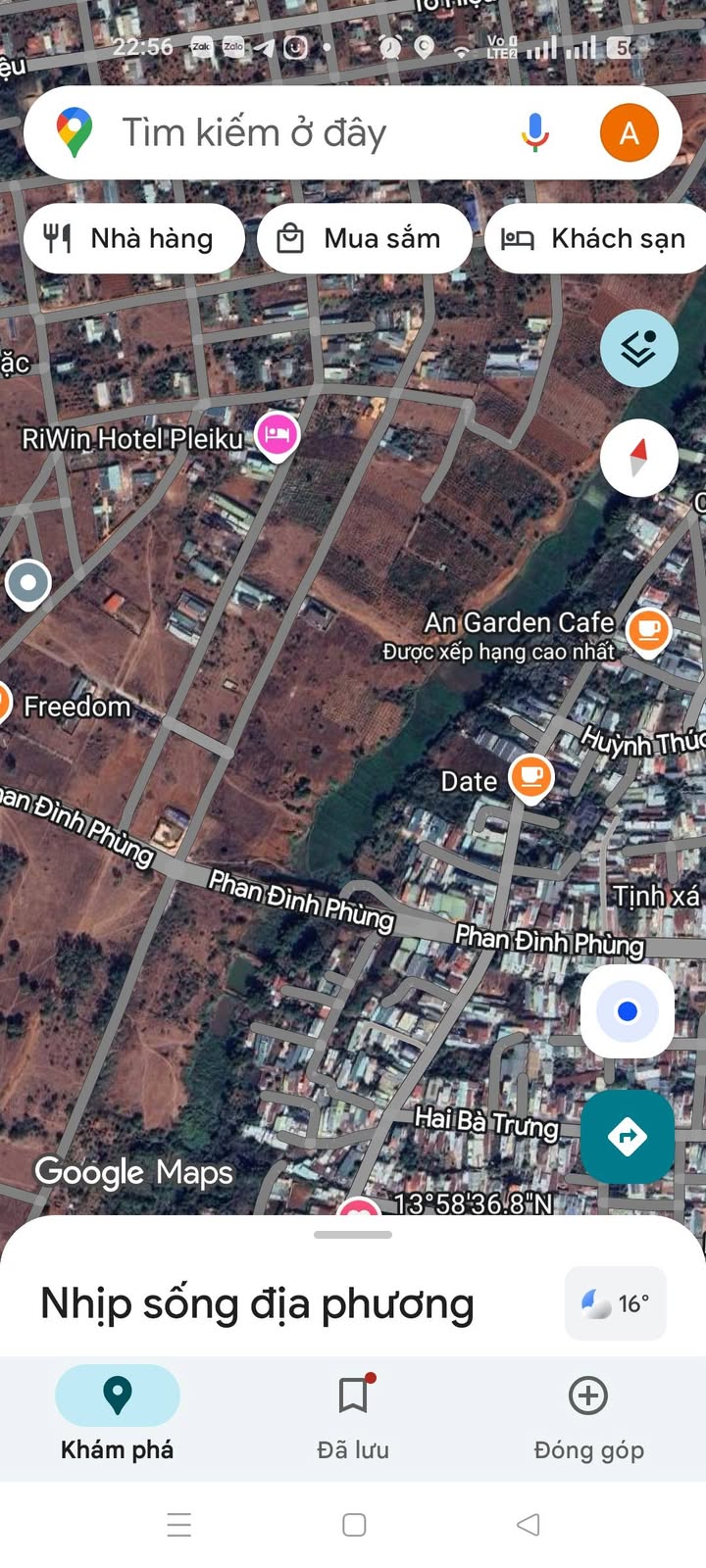Open the RiWin Hotel Pleiku marker
Screen dimensions: 706x1568
click(277, 433)
